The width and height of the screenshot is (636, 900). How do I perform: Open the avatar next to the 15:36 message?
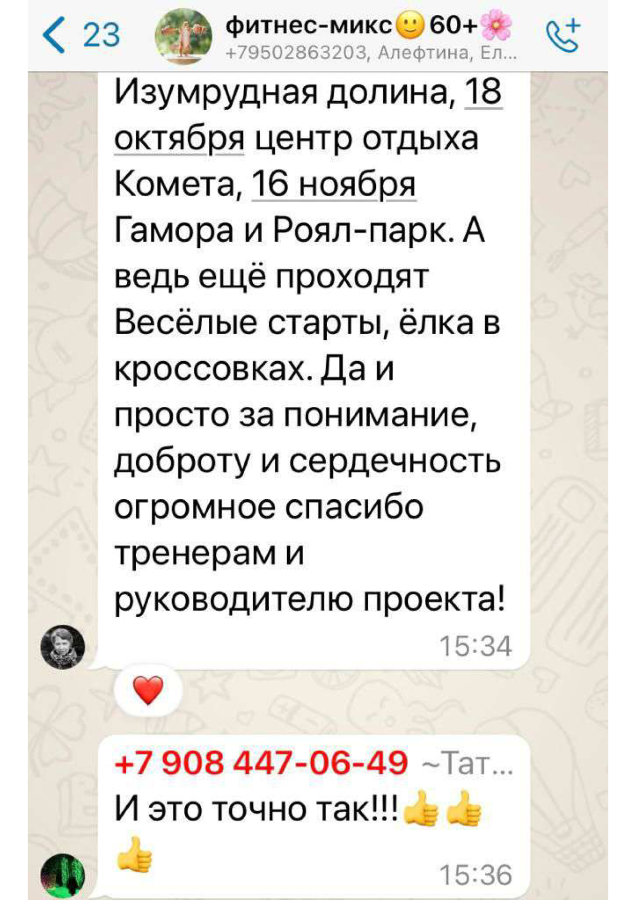click(63, 877)
